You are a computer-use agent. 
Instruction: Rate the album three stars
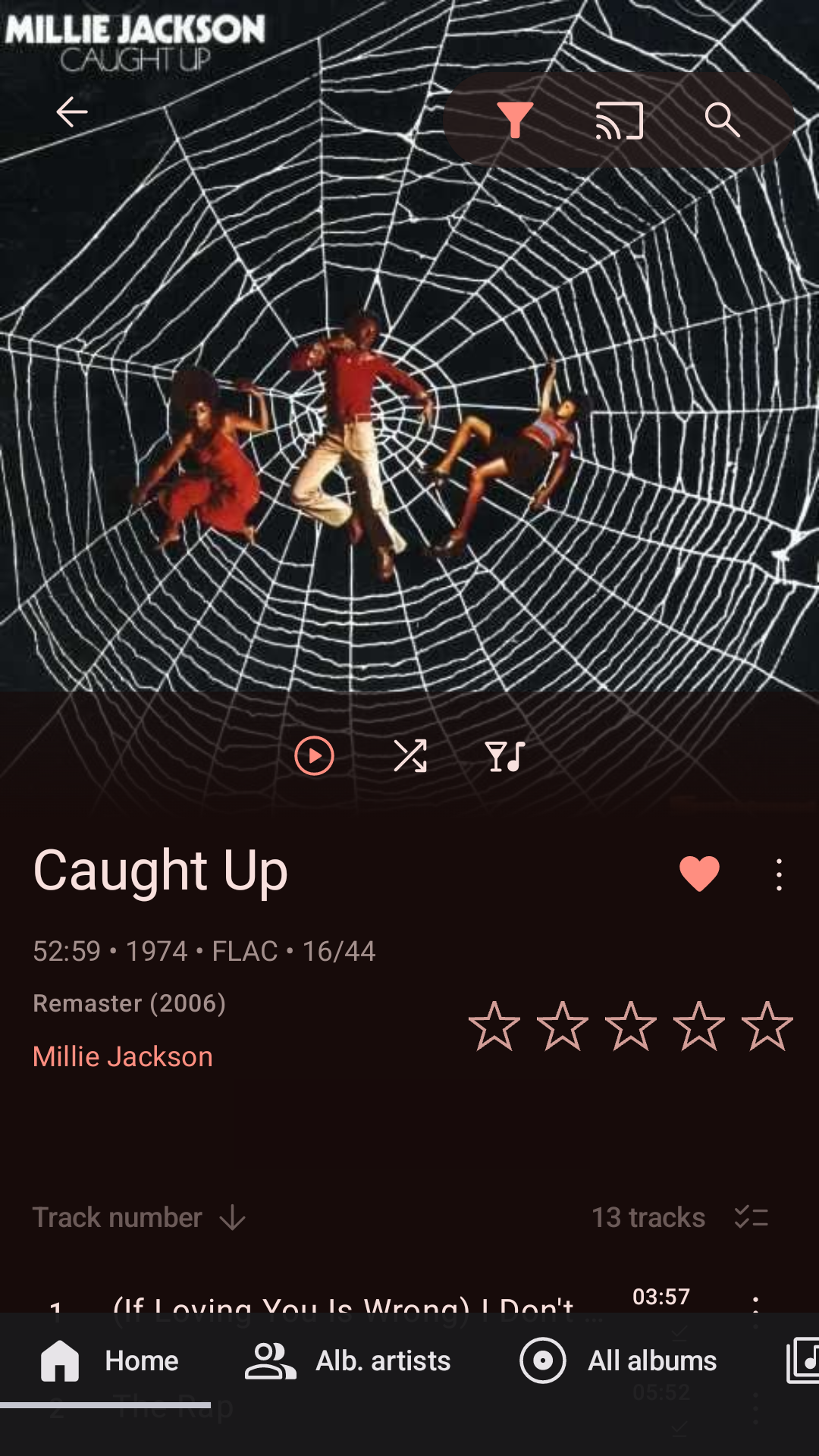tap(630, 1026)
